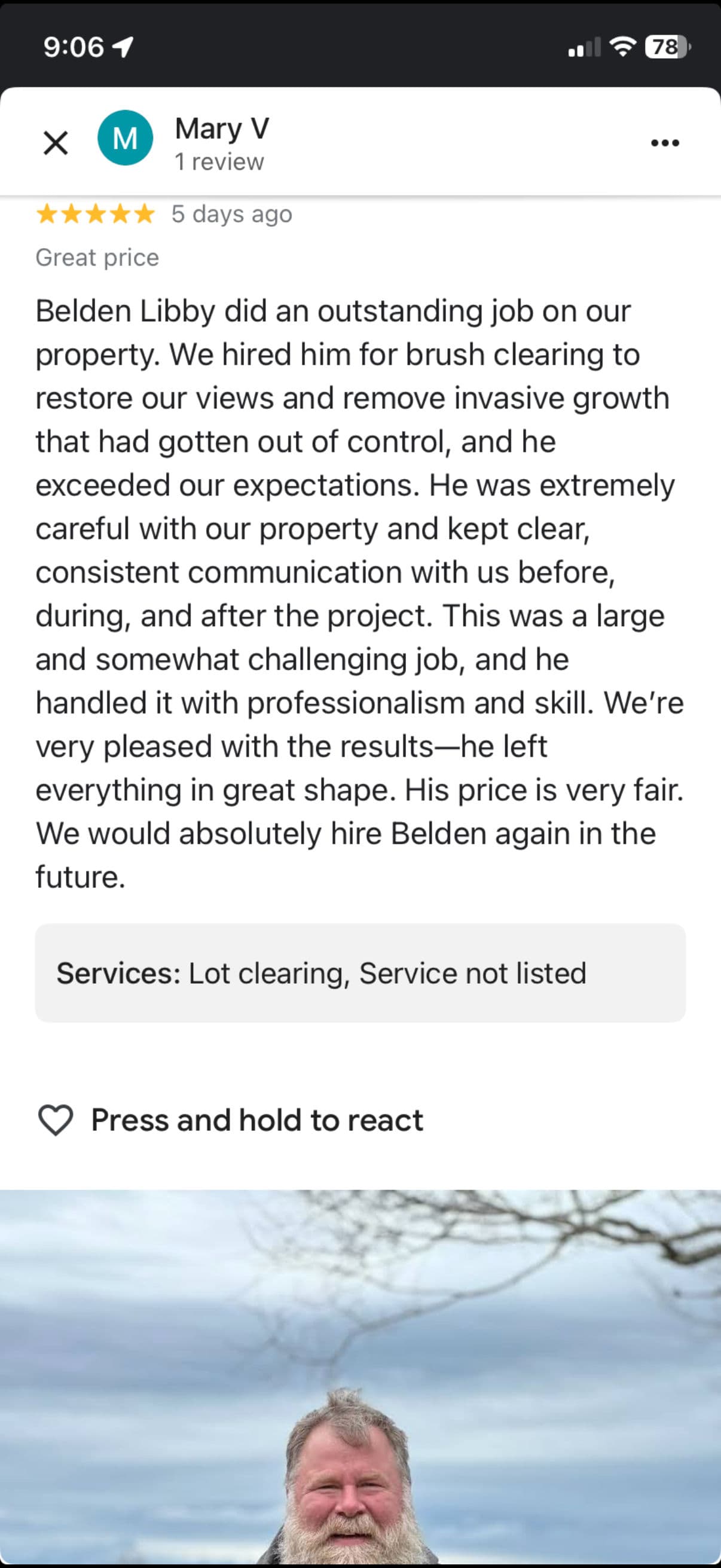This screenshot has width=721, height=1568.
Task: Tap the Great price review title
Action: pos(97,257)
